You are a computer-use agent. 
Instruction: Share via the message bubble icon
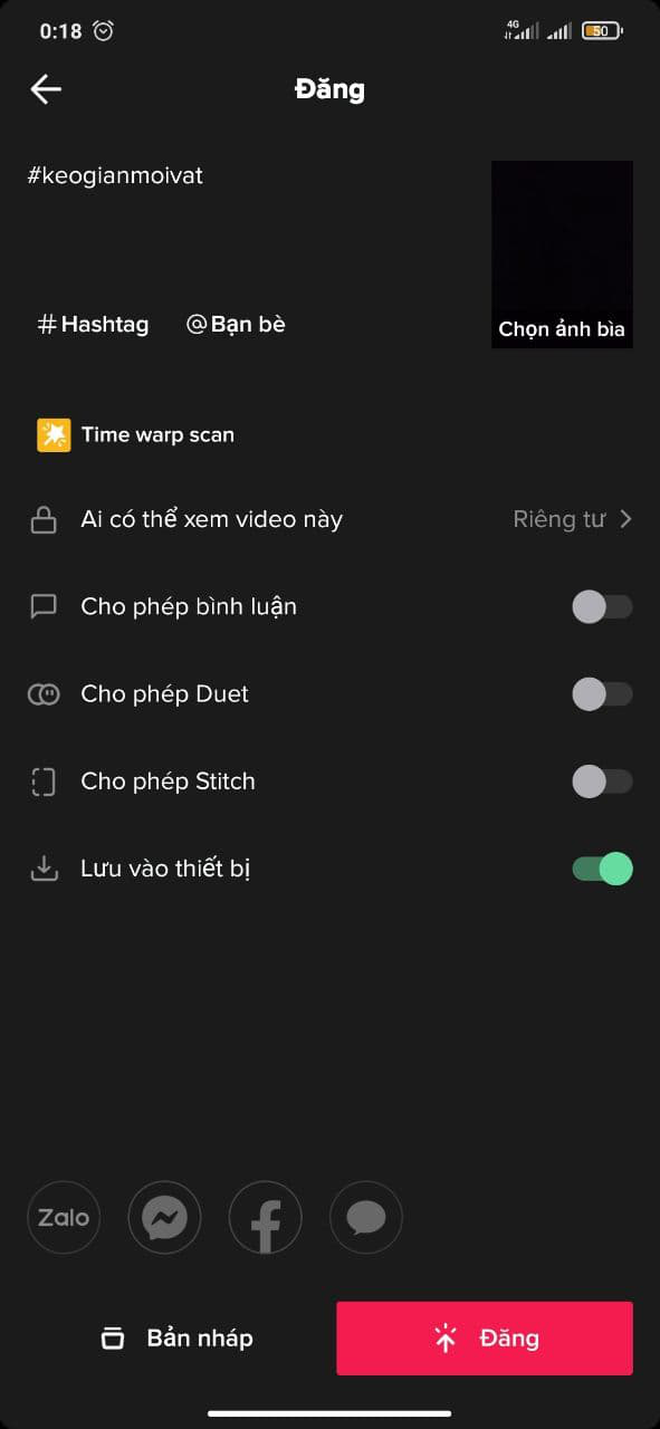click(x=366, y=1218)
